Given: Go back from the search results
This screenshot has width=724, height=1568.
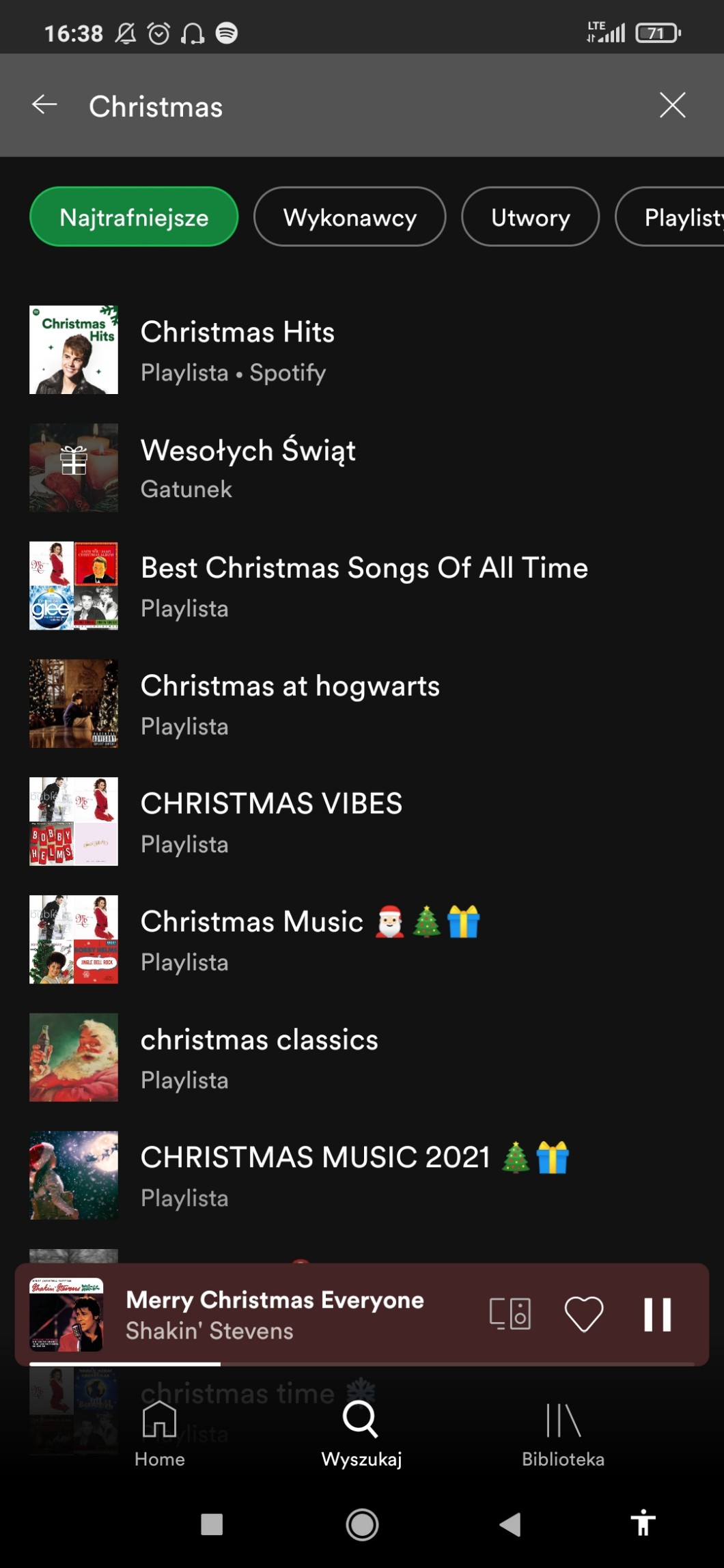Looking at the screenshot, I should (44, 105).
